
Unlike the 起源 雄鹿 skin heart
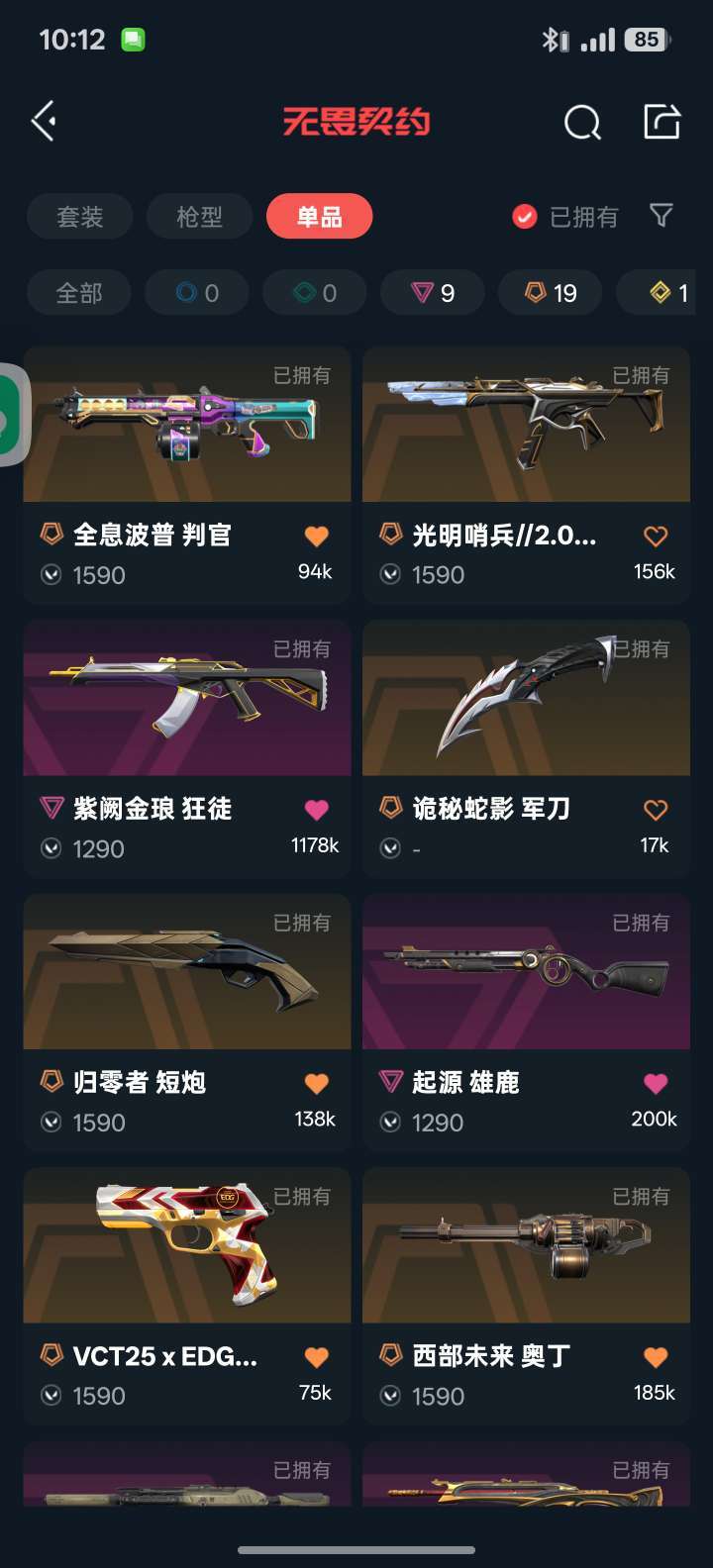click(x=656, y=1083)
